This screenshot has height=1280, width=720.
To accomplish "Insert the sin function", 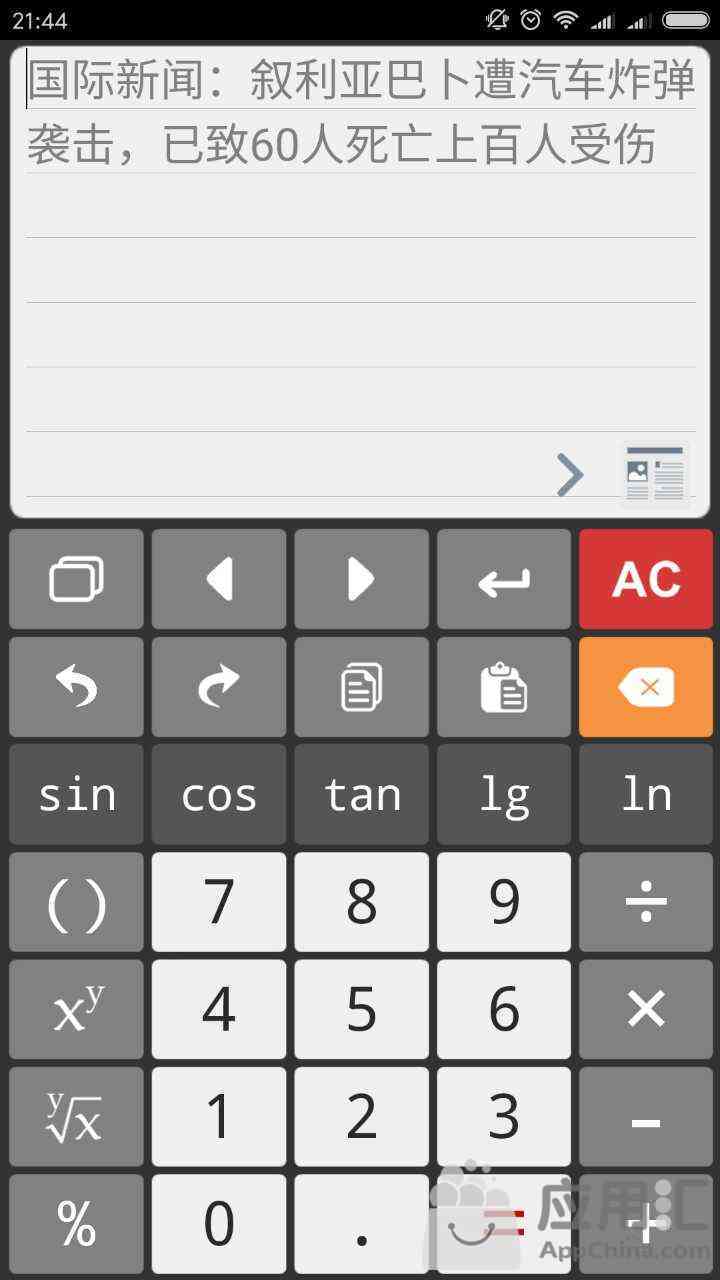I will tap(76, 794).
